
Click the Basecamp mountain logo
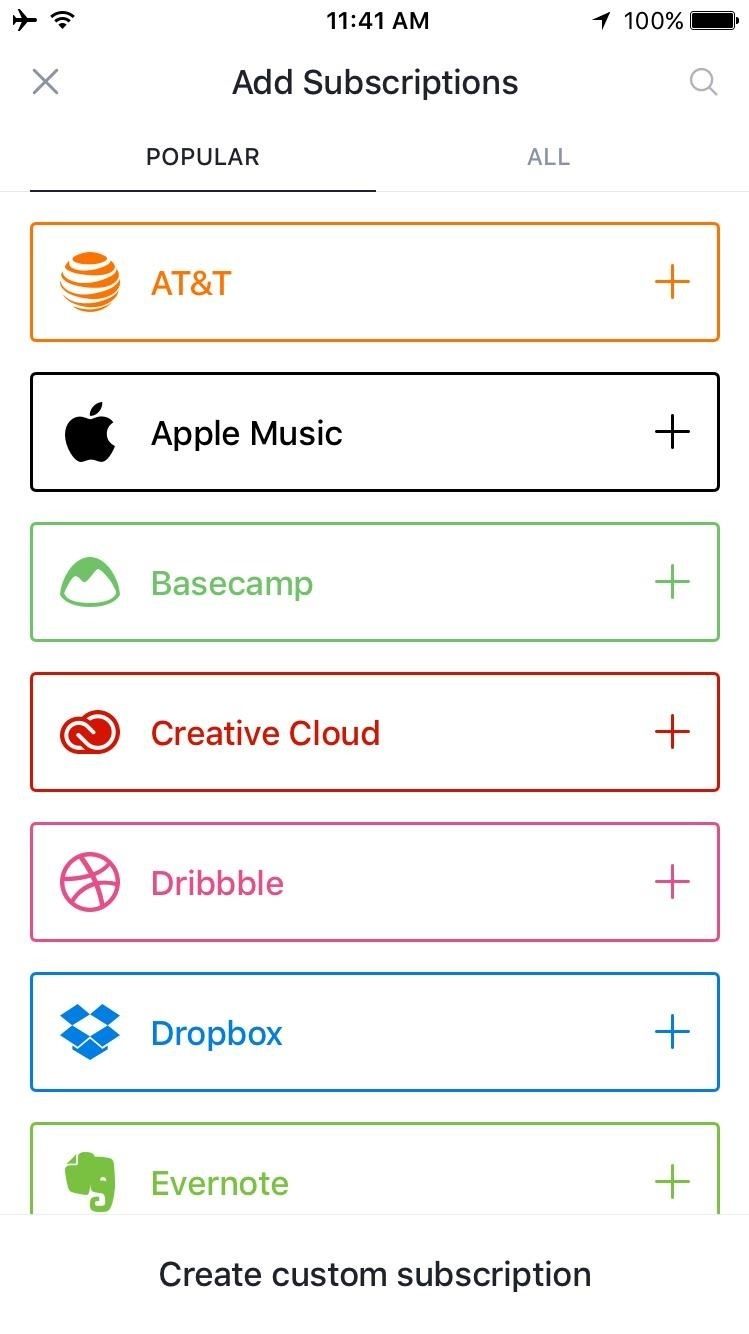90,582
